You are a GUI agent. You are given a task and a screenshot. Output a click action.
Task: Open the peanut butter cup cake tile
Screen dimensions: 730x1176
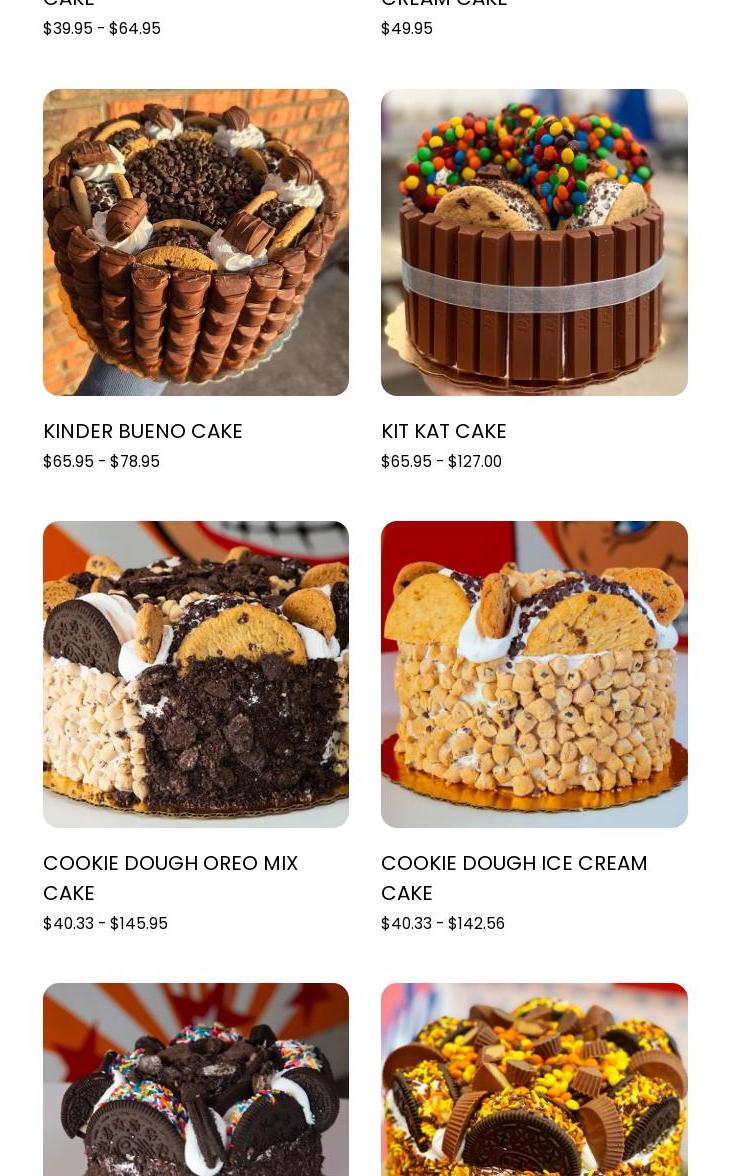coord(534,1080)
